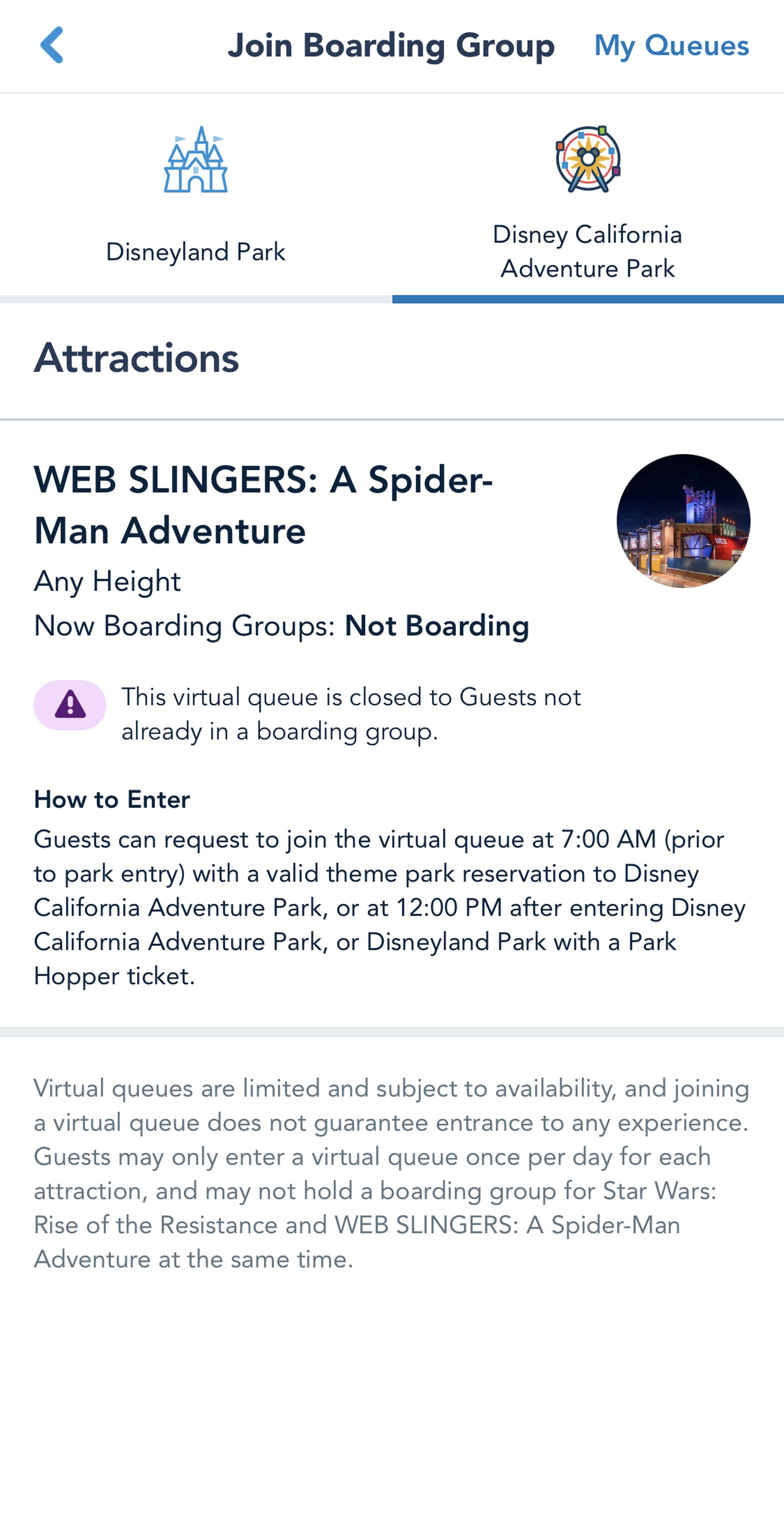Expand the Attractions section header
Image resolution: width=784 pixels, height=1536 pixels.
(137, 358)
